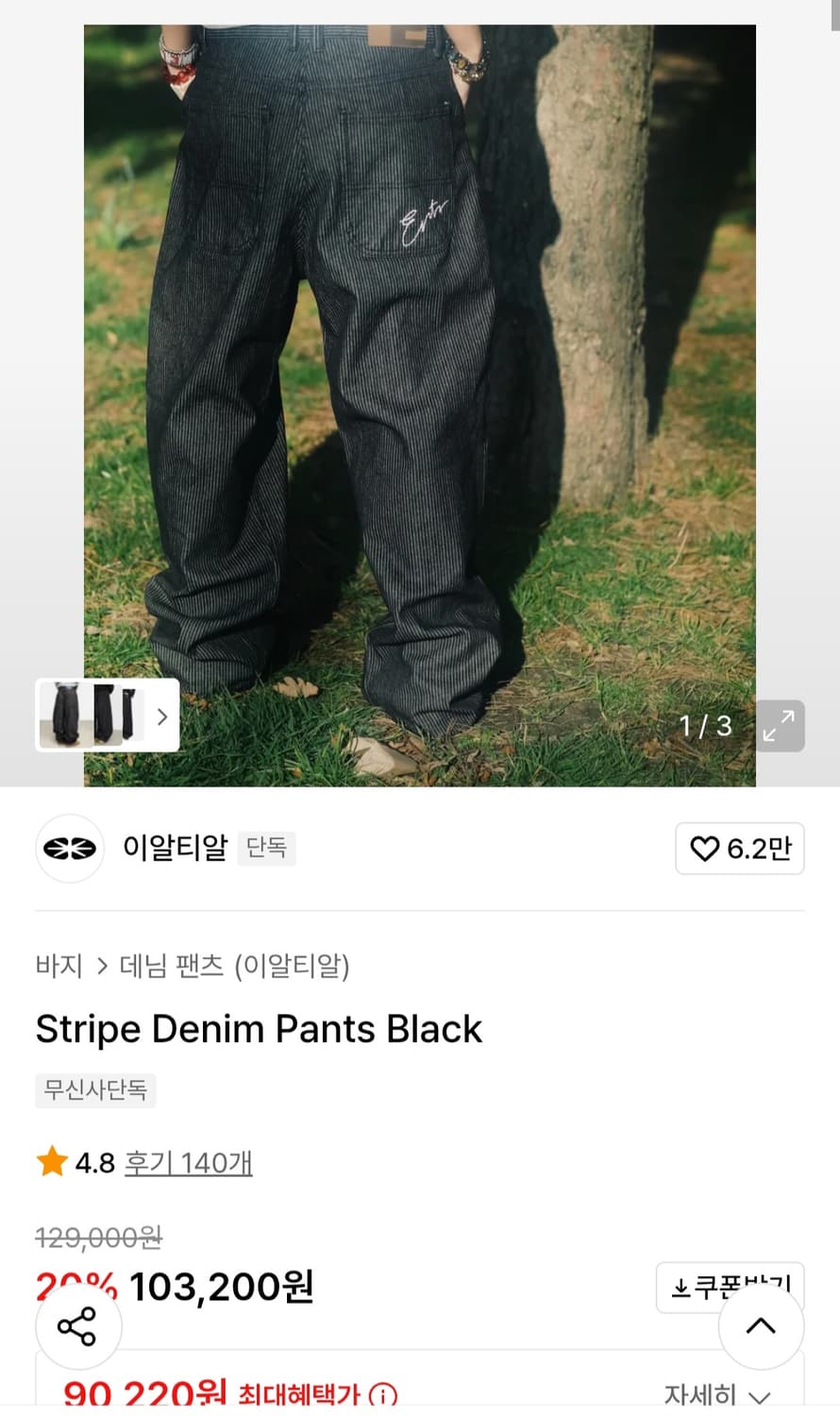Viewport: 840px width, 1416px height.
Task: Select the 단독 badge beside brand name
Action: [x=266, y=848]
